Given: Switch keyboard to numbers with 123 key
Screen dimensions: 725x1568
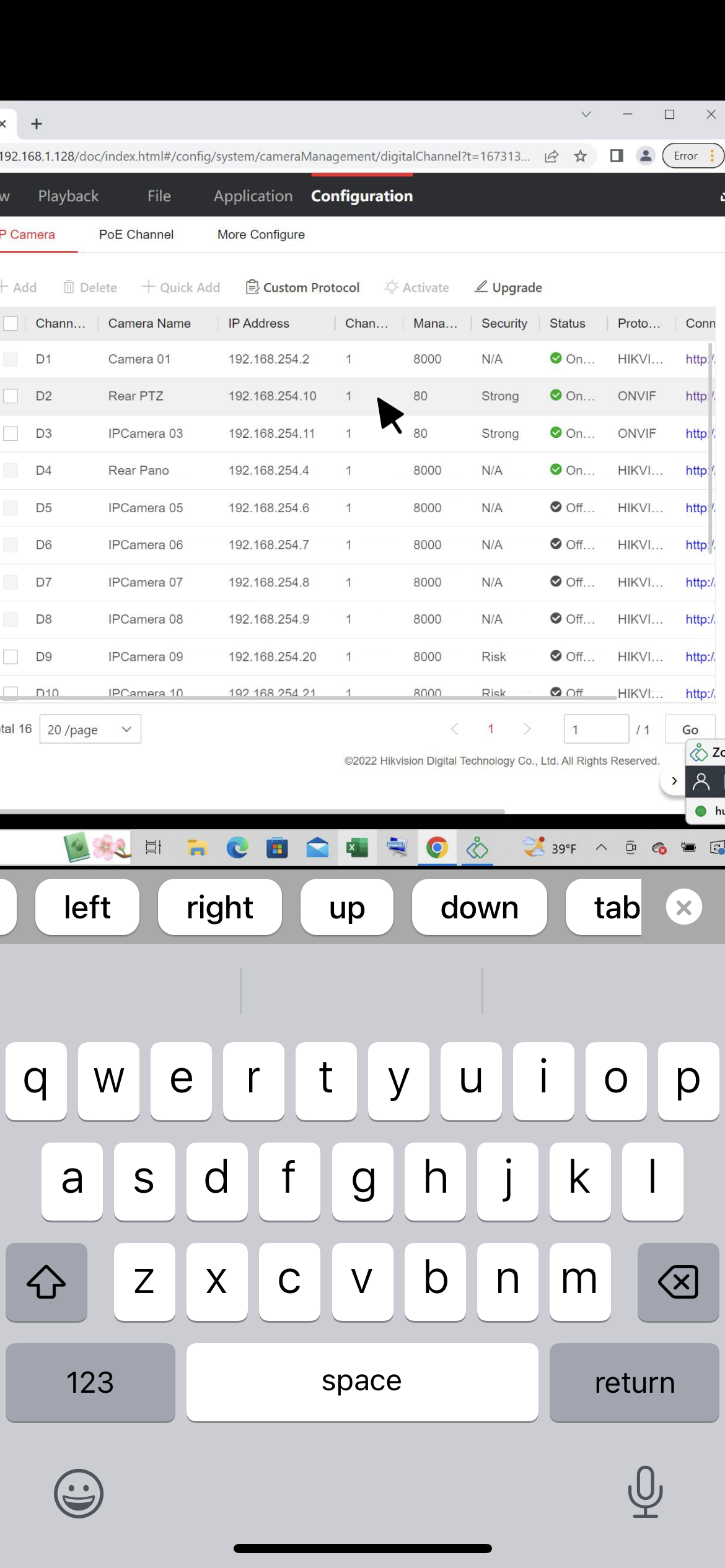Looking at the screenshot, I should 90,1382.
